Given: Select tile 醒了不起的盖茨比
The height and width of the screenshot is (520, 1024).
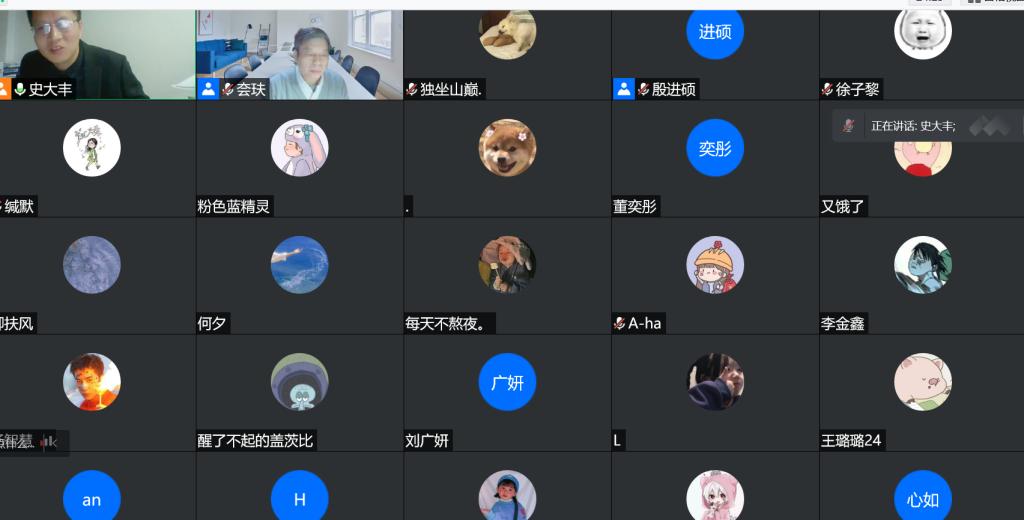Looking at the screenshot, I should click(x=299, y=392).
